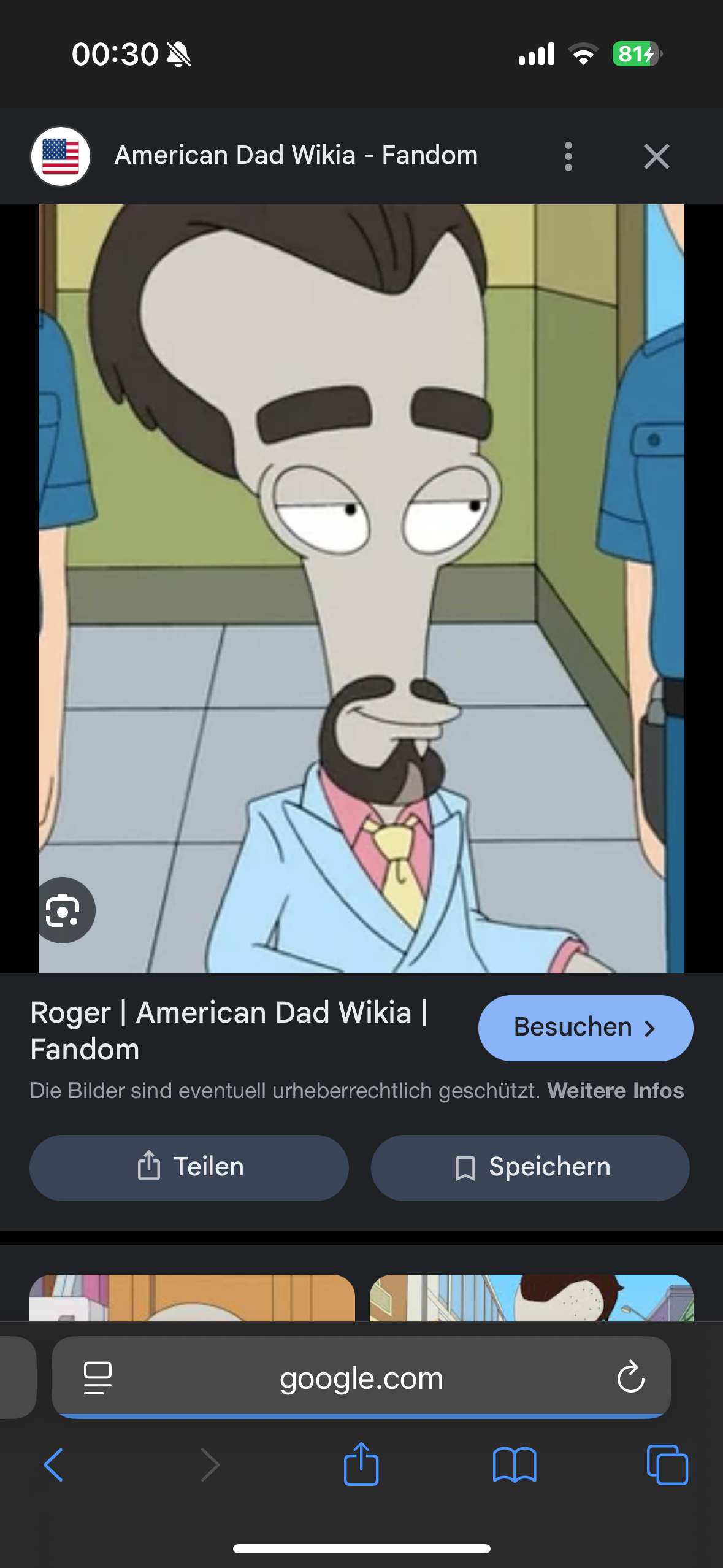The width and height of the screenshot is (723, 1568).
Task: Search this image with Google Lens
Action: [x=63, y=910]
